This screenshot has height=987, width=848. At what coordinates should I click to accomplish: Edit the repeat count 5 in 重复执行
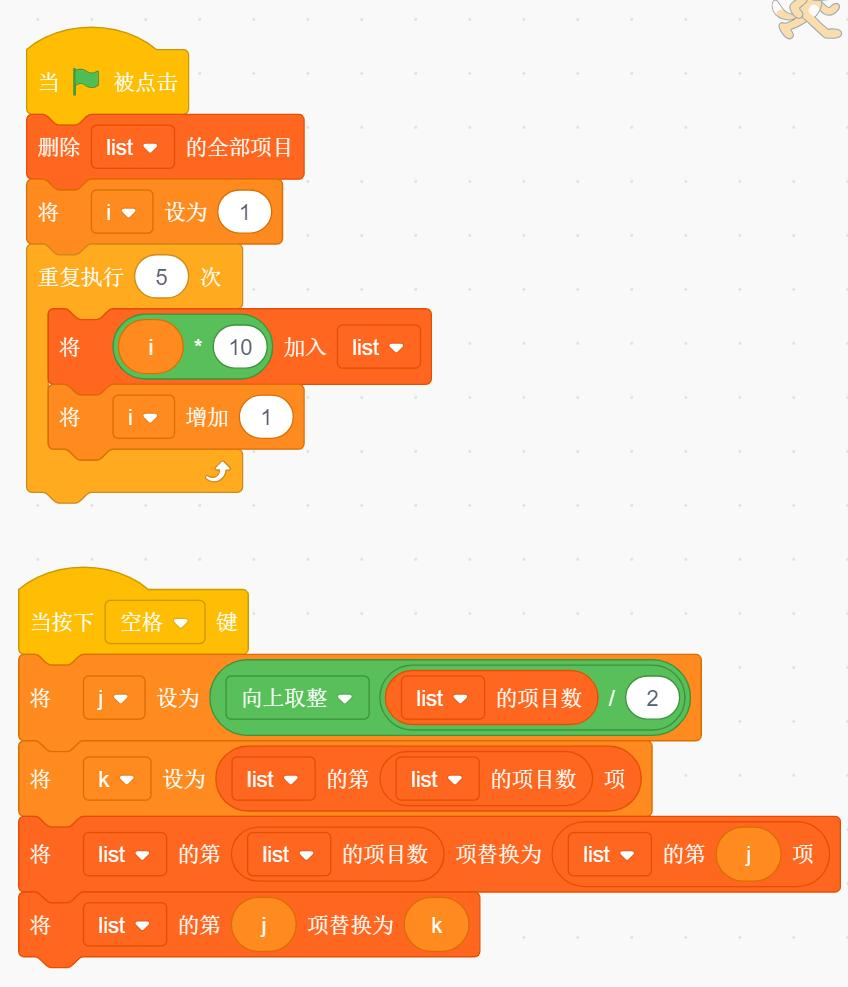[161, 277]
